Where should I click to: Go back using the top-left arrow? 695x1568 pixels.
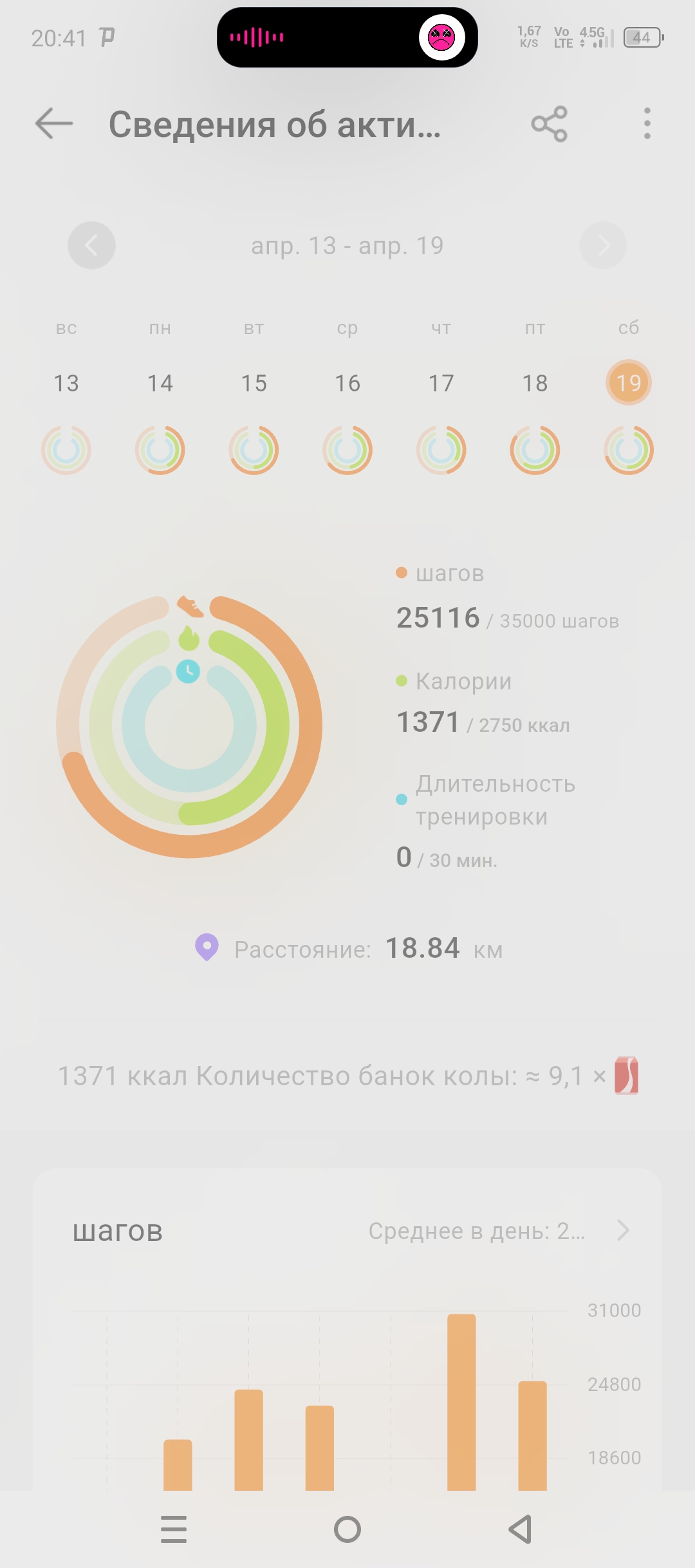(x=54, y=124)
